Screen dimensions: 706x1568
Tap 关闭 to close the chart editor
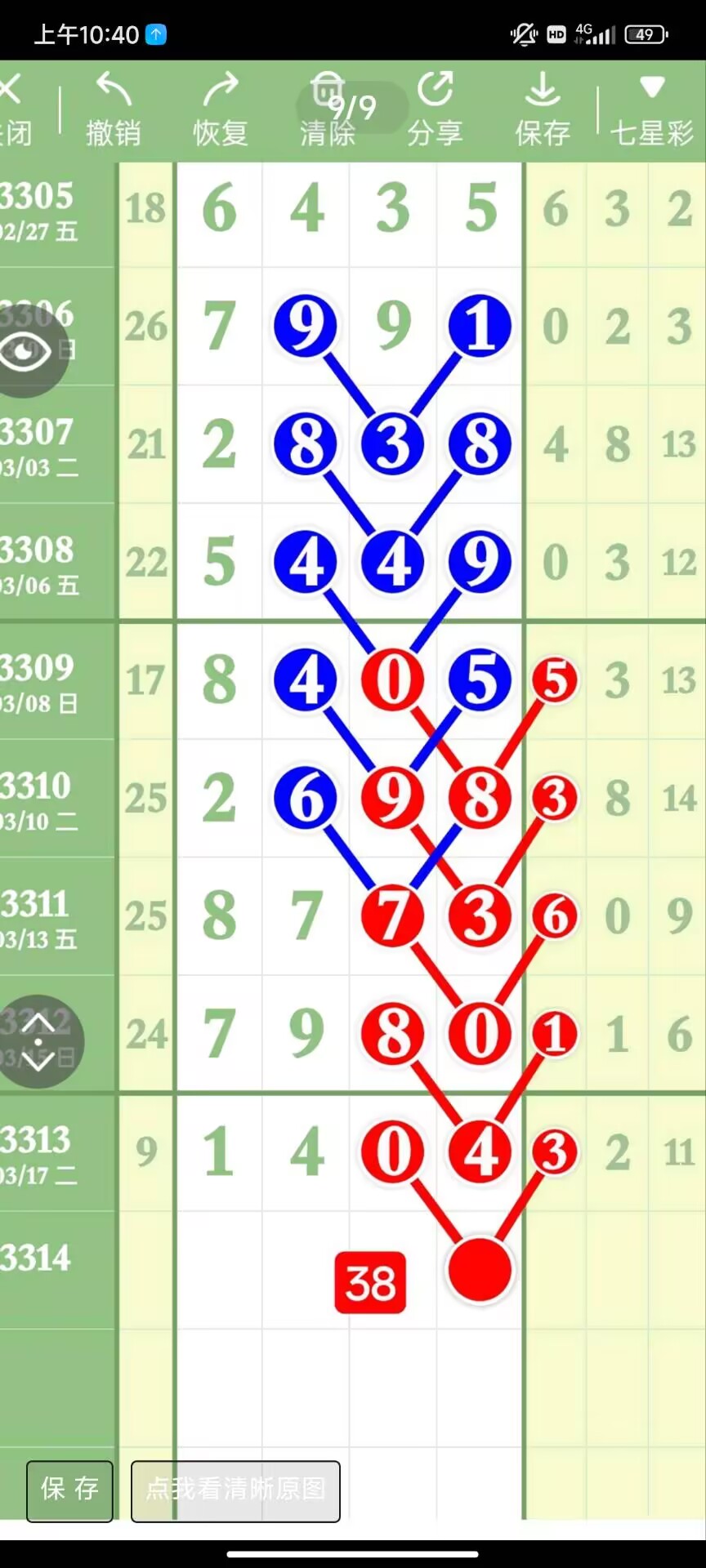click(15, 110)
